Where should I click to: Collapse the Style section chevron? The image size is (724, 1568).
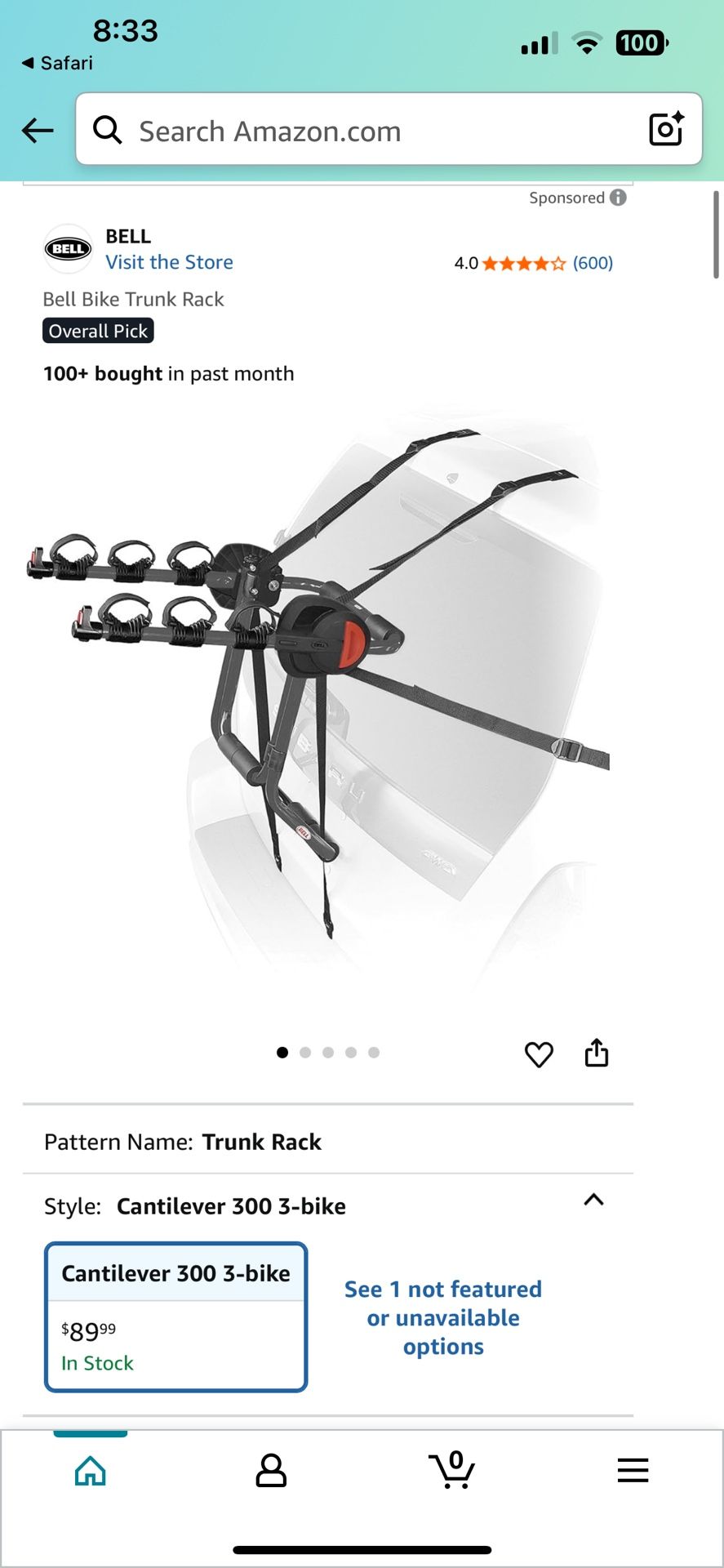(593, 1200)
